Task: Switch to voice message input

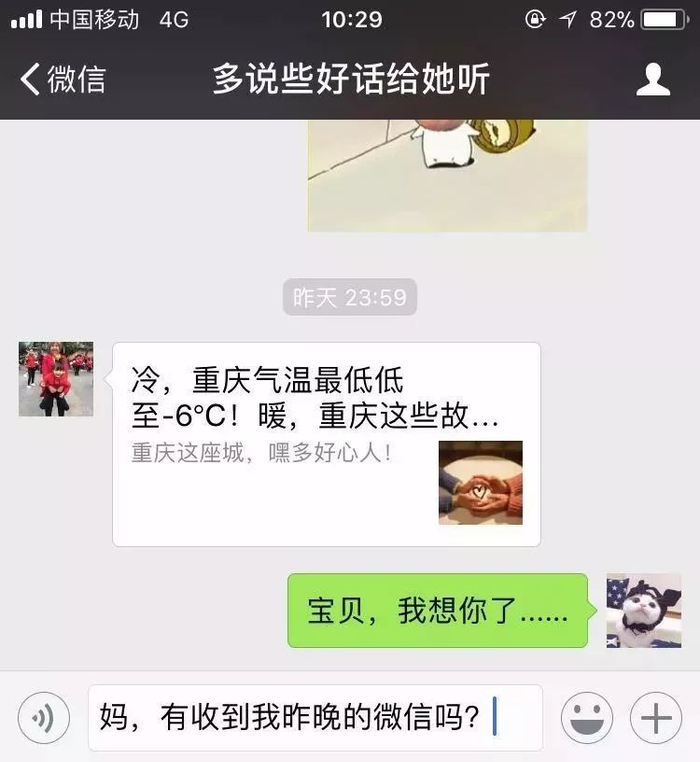Action: point(44,718)
